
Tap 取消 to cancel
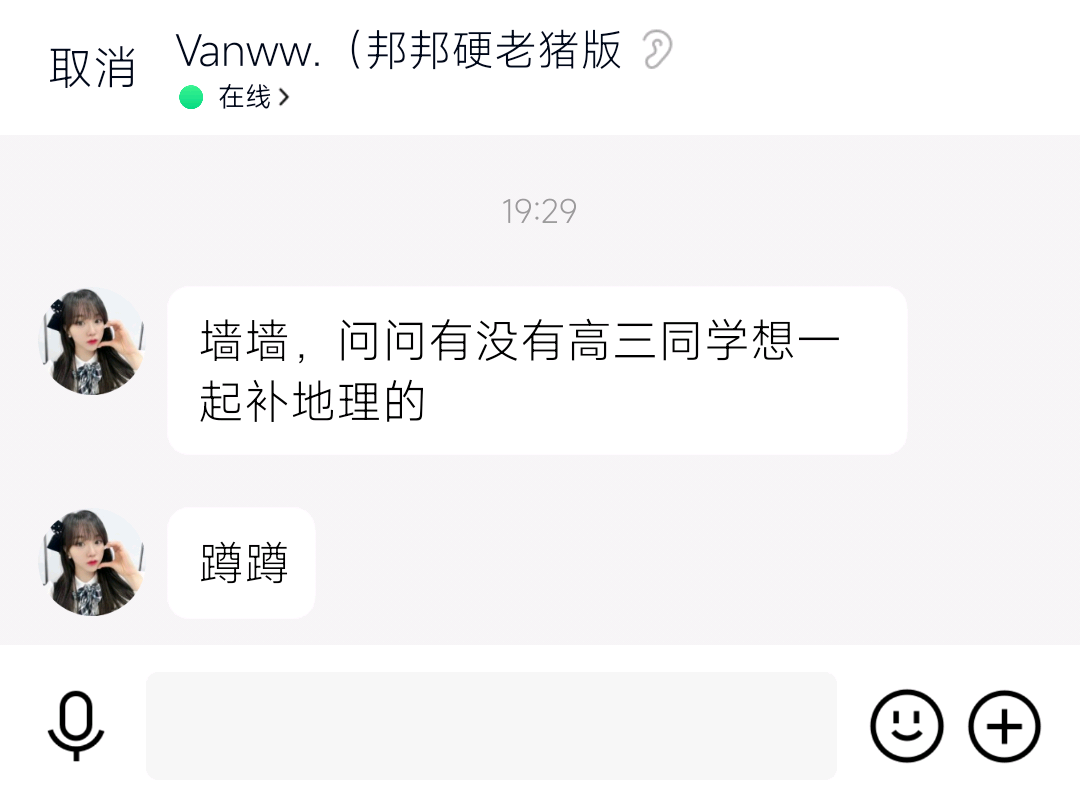pyautogui.click(x=92, y=67)
